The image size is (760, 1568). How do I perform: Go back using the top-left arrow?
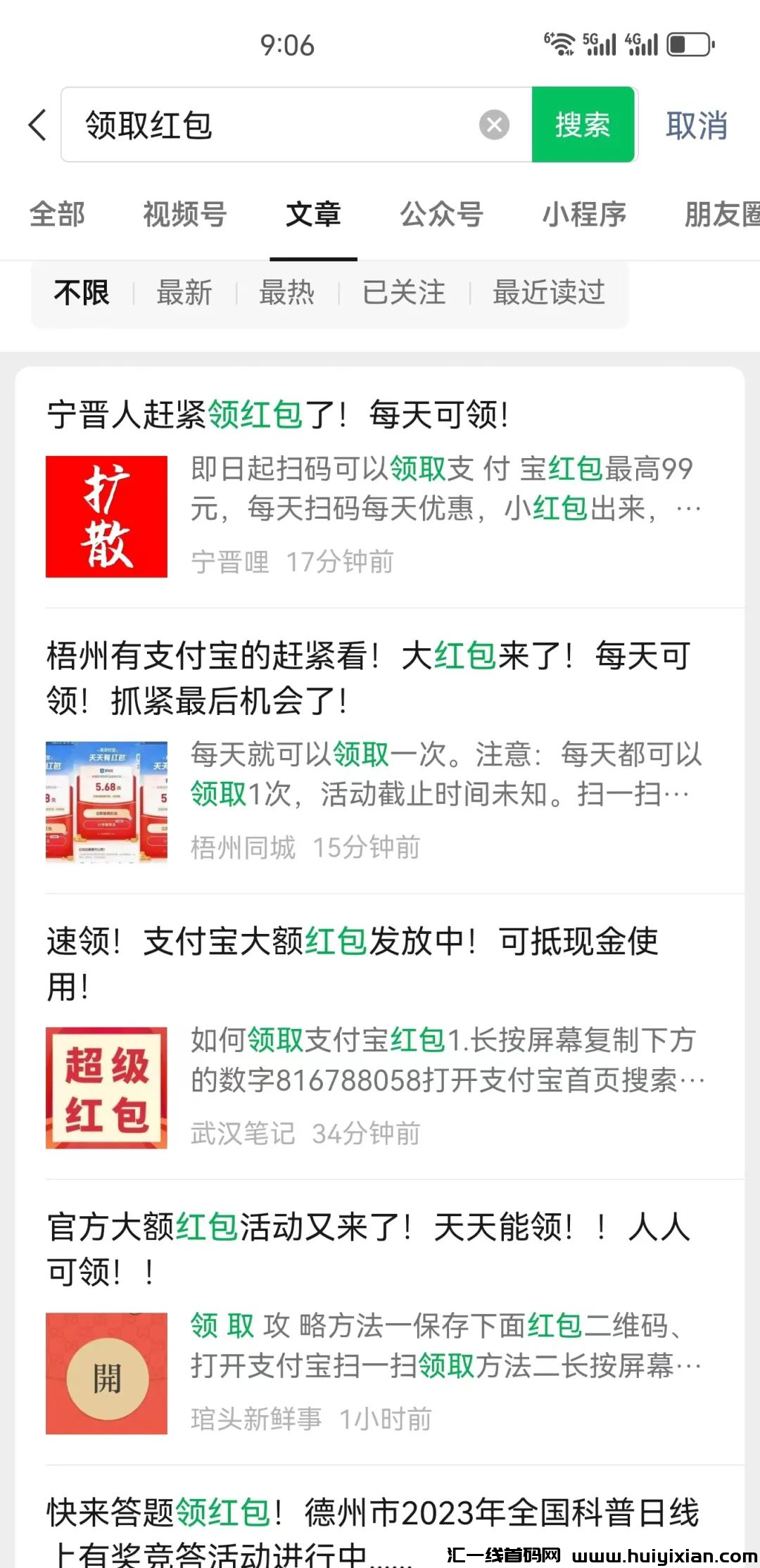38,125
